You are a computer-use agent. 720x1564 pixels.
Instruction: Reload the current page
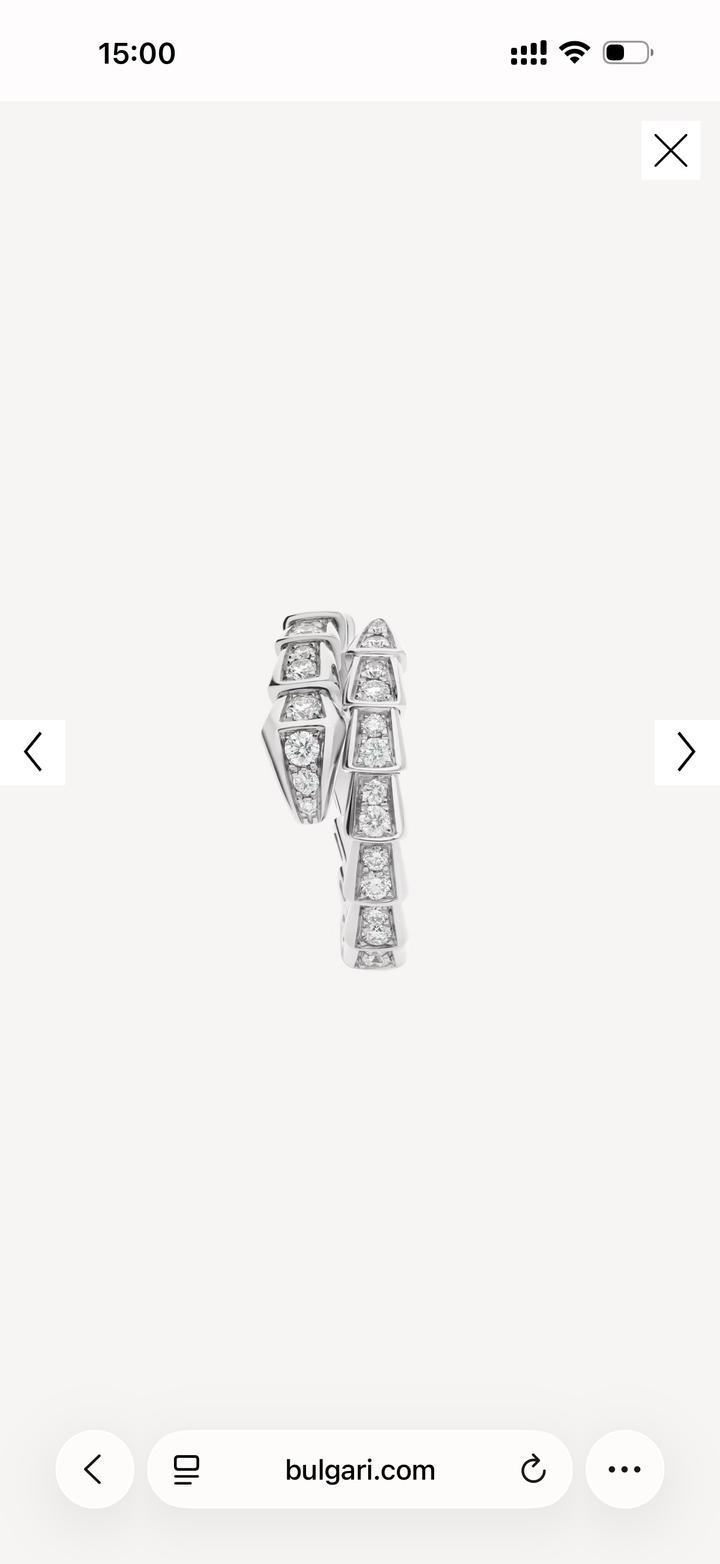click(533, 1469)
